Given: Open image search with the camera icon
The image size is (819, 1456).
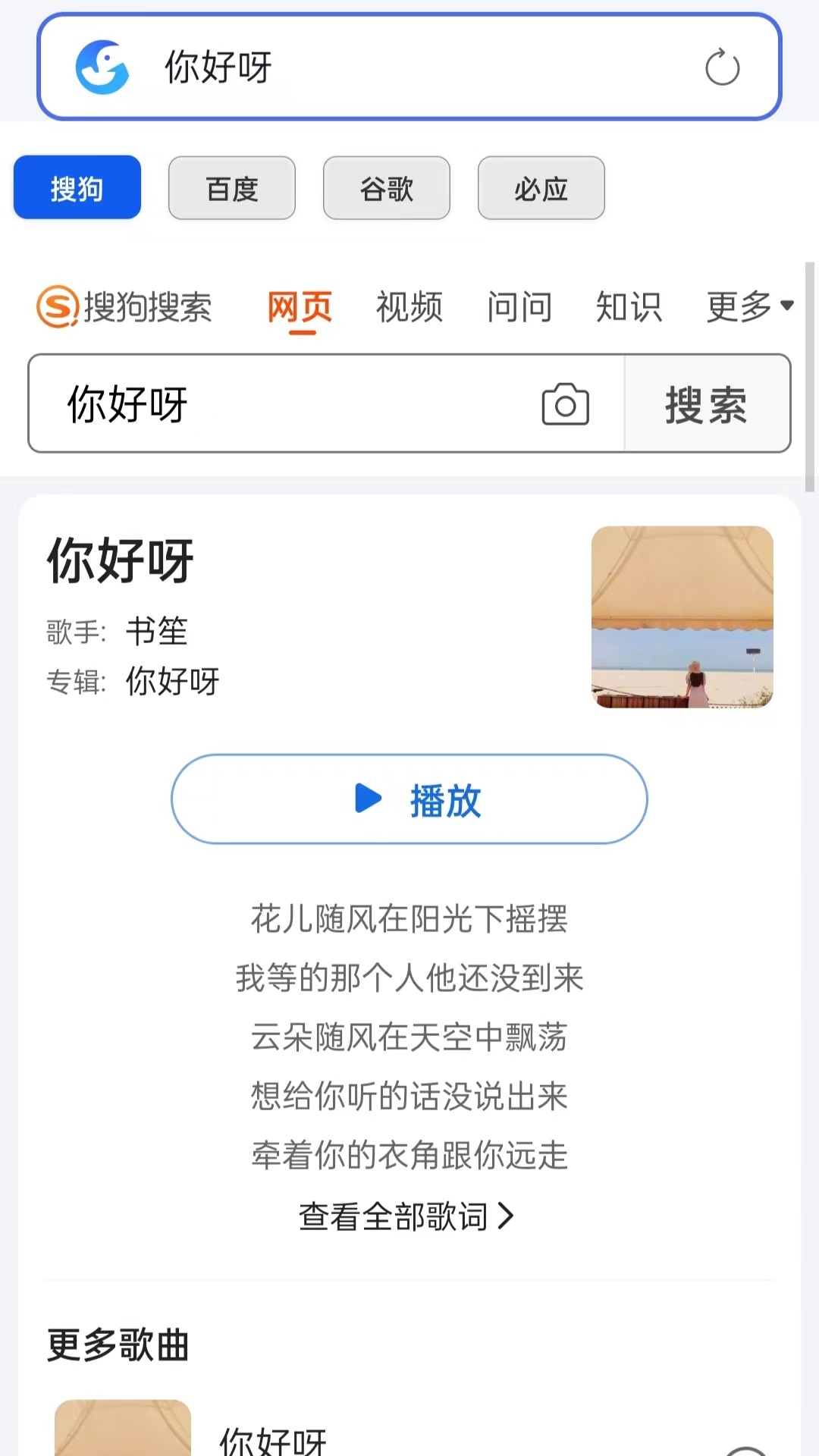Looking at the screenshot, I should [565, 404].
